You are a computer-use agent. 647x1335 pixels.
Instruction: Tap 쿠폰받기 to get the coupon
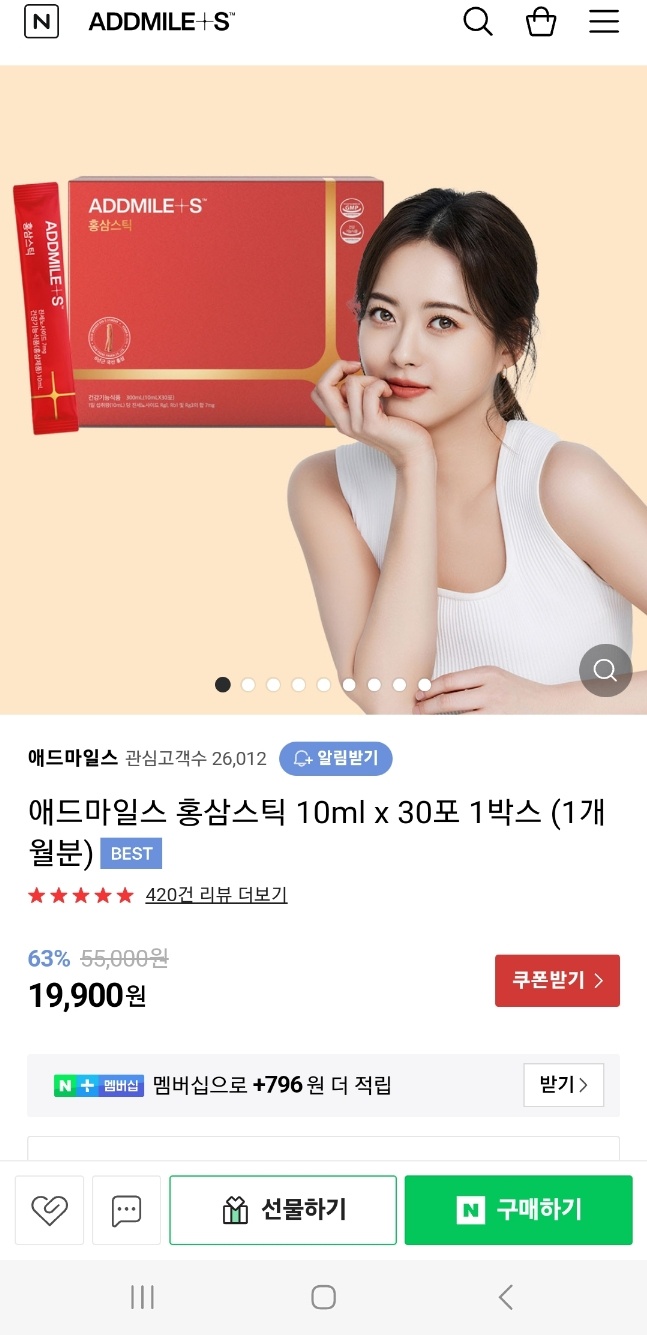557,980
